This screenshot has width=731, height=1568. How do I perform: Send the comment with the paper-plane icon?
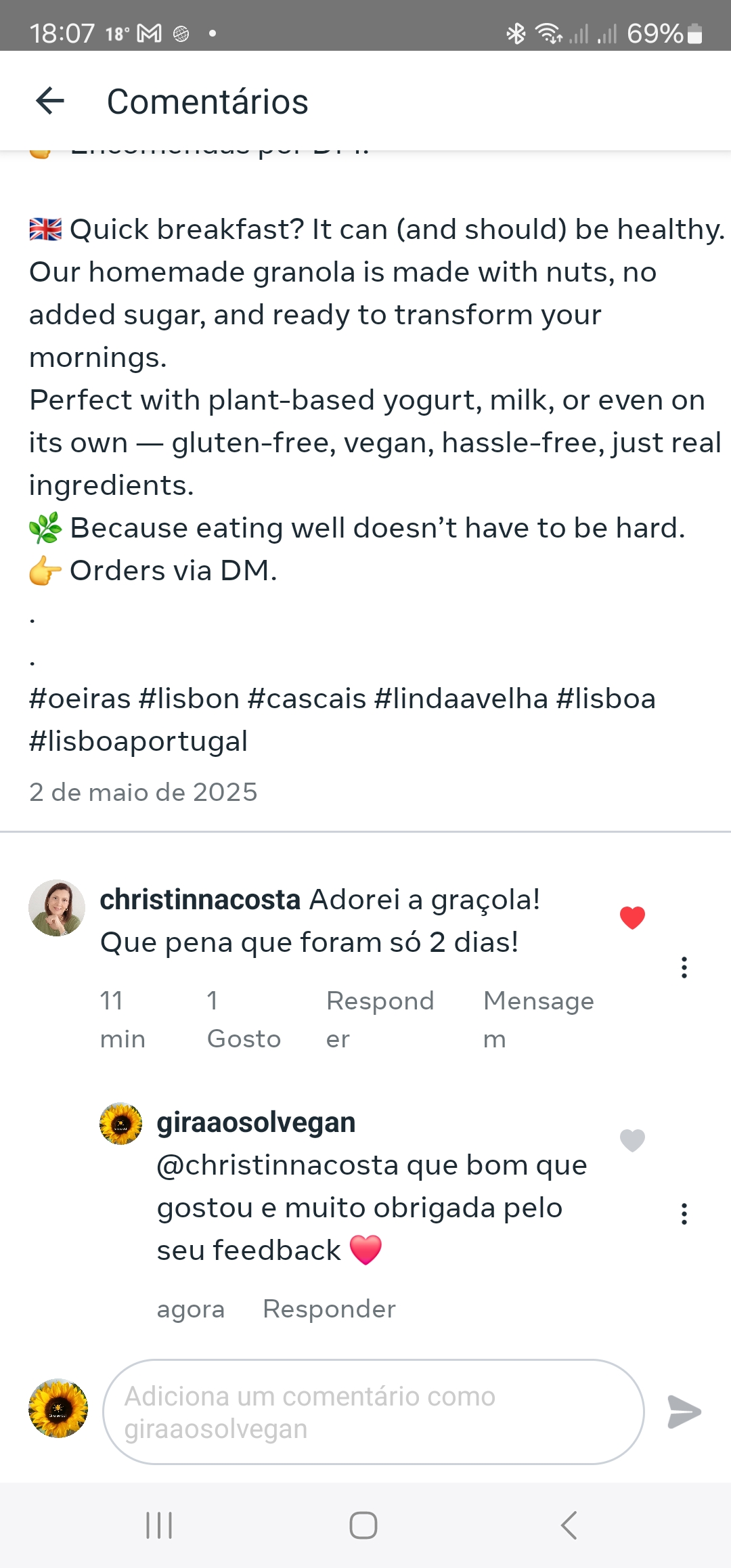[x=684, y=1412]
